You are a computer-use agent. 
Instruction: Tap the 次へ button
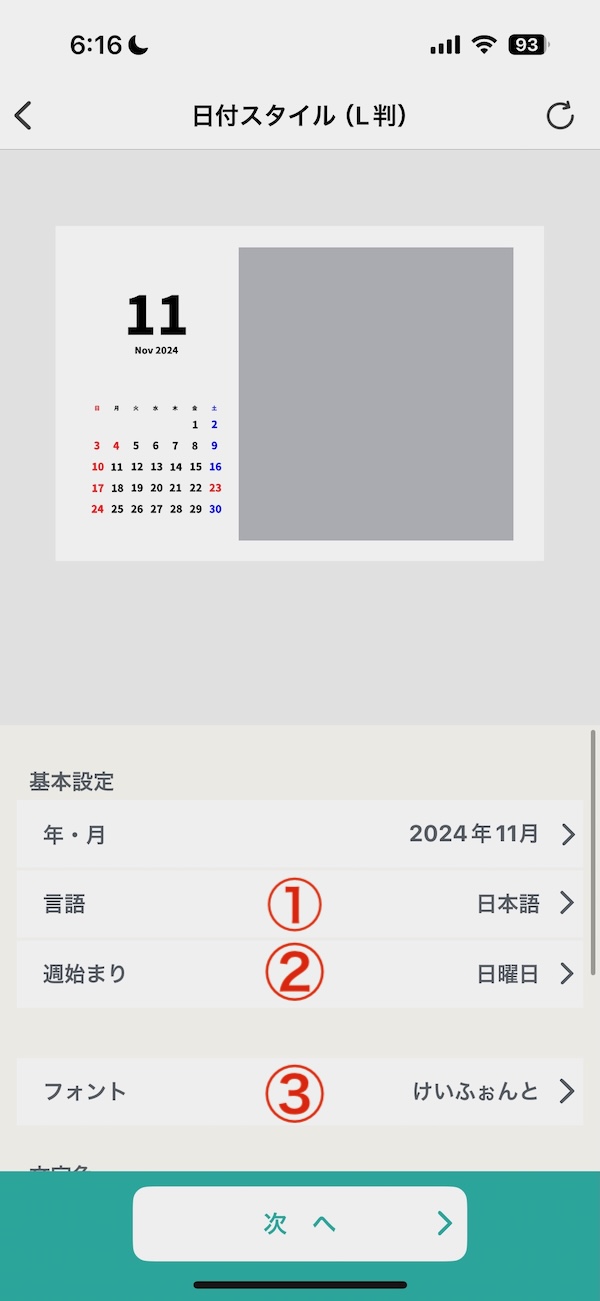(x=300, y=1223)
